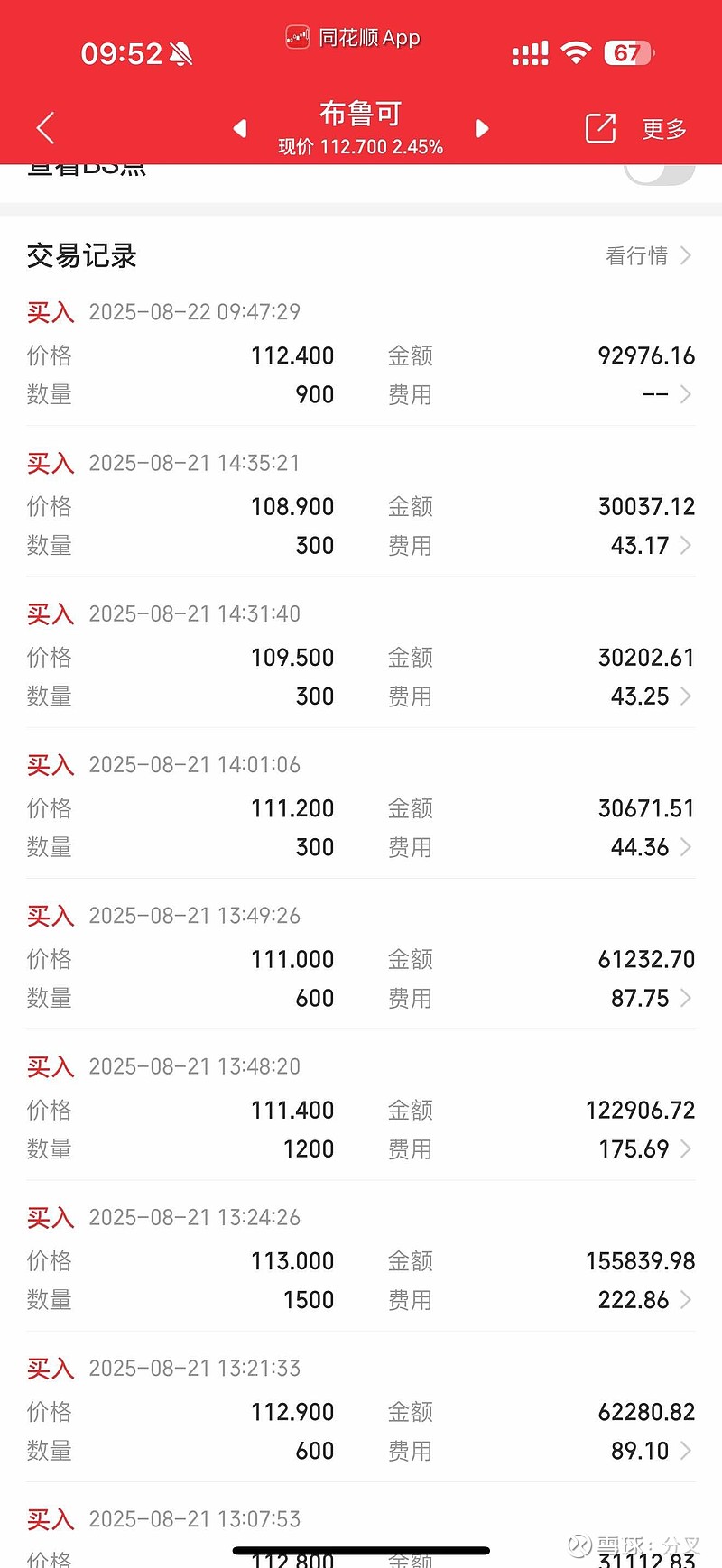The width and height of the screenshot is (722, 1568).
Task: Switch to the next stock with the right triangle
Action: point(482,128)
